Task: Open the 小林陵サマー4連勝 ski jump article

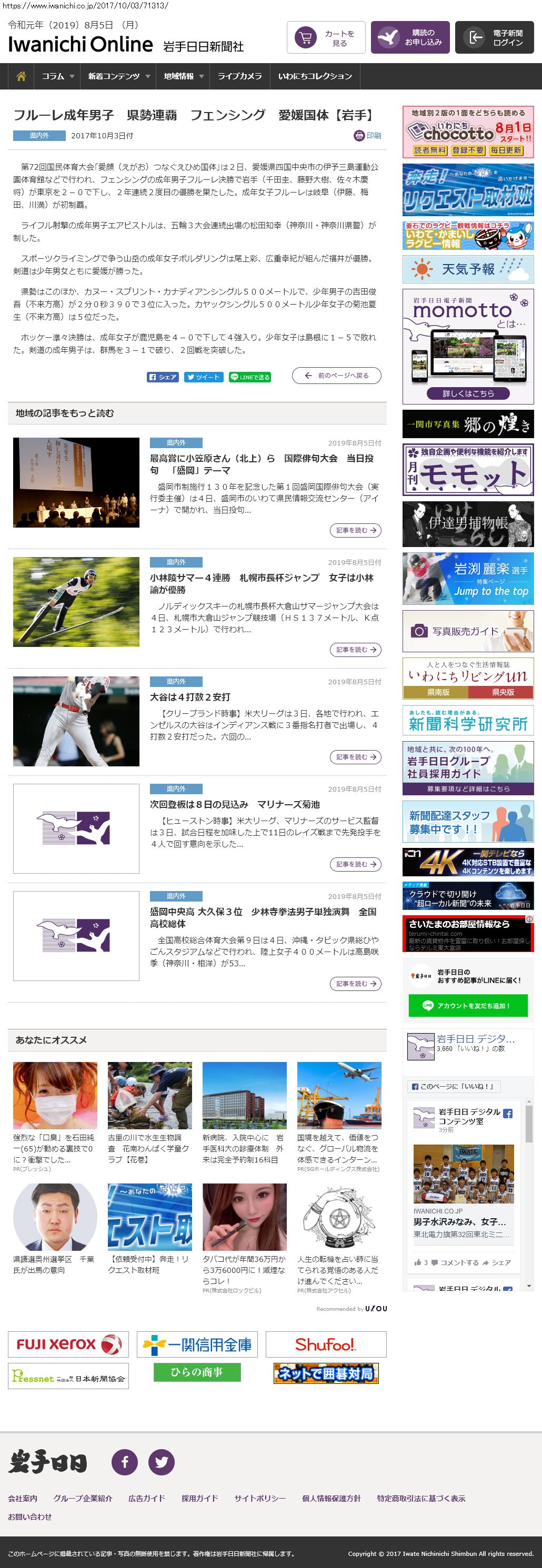Action: (x=261, y=583)
